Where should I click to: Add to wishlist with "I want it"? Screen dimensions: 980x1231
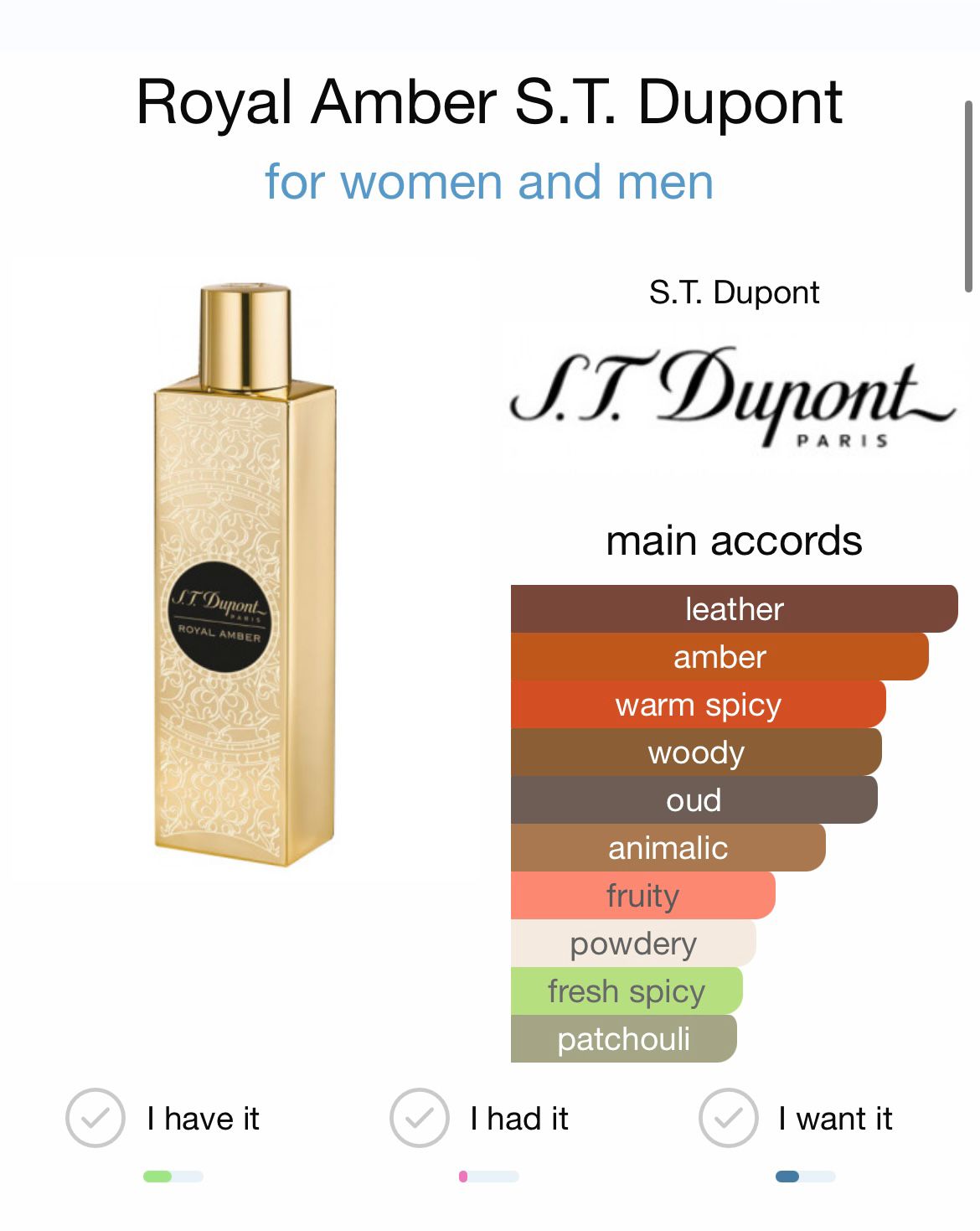(x=729, y=1118)
